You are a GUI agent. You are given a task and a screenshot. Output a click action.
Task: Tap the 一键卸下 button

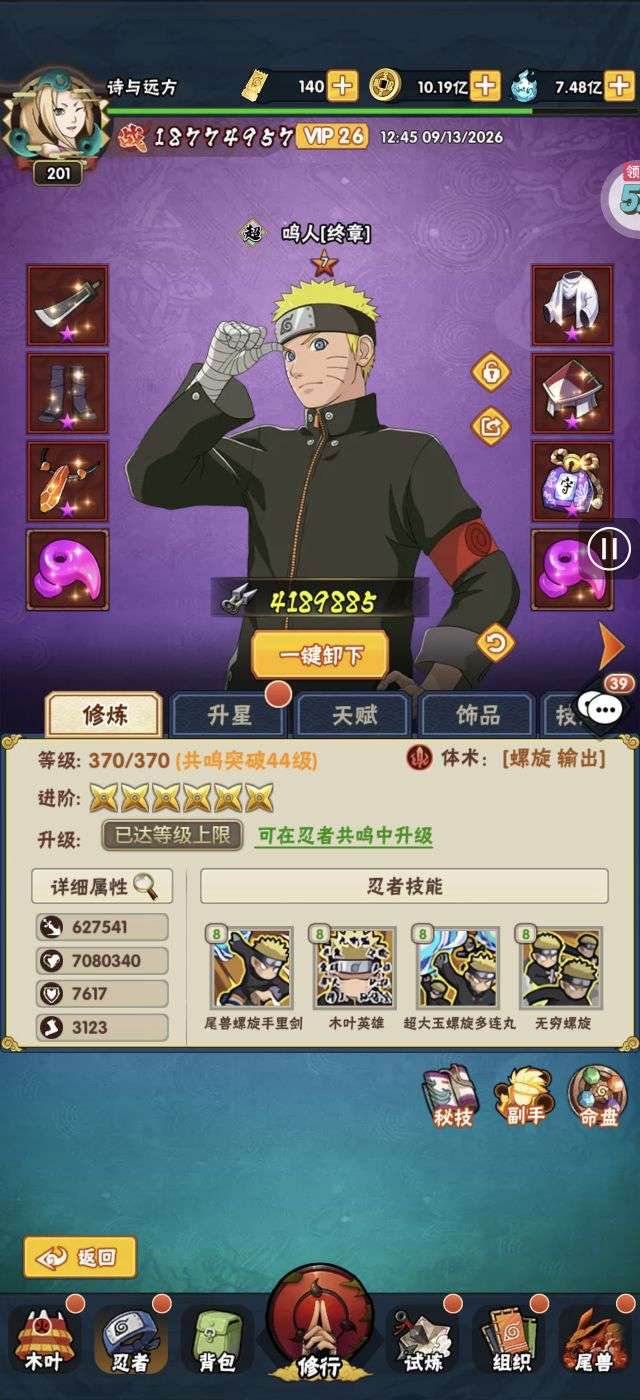pos(320,656)
